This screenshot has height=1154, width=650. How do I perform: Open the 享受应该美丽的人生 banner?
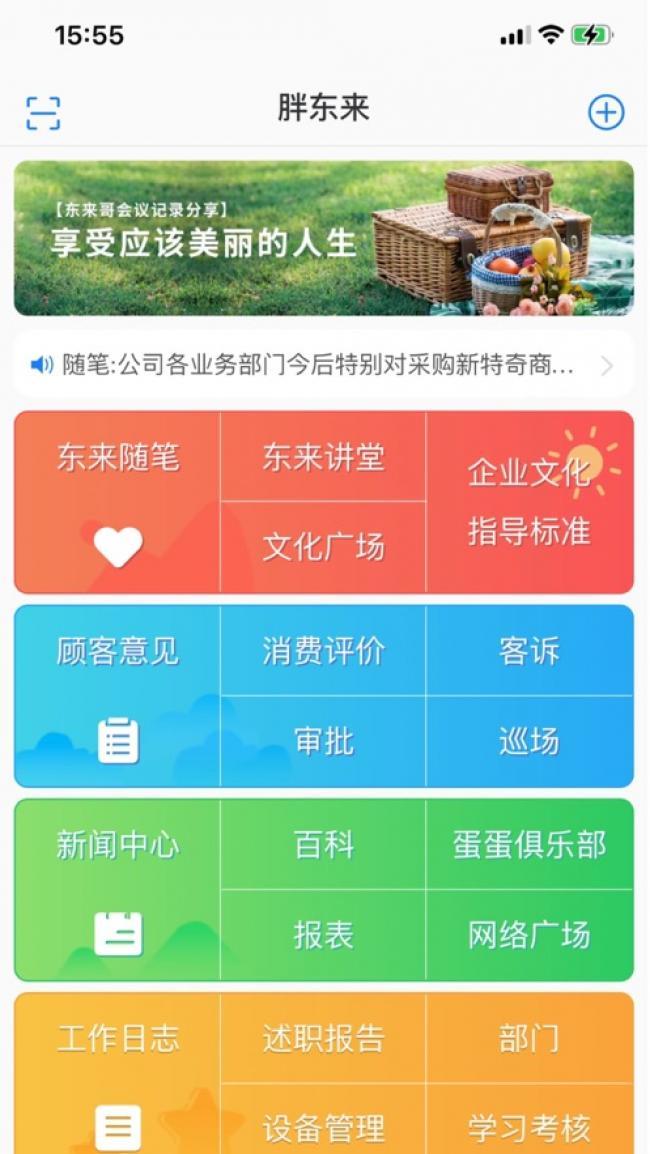click(324, 239)
